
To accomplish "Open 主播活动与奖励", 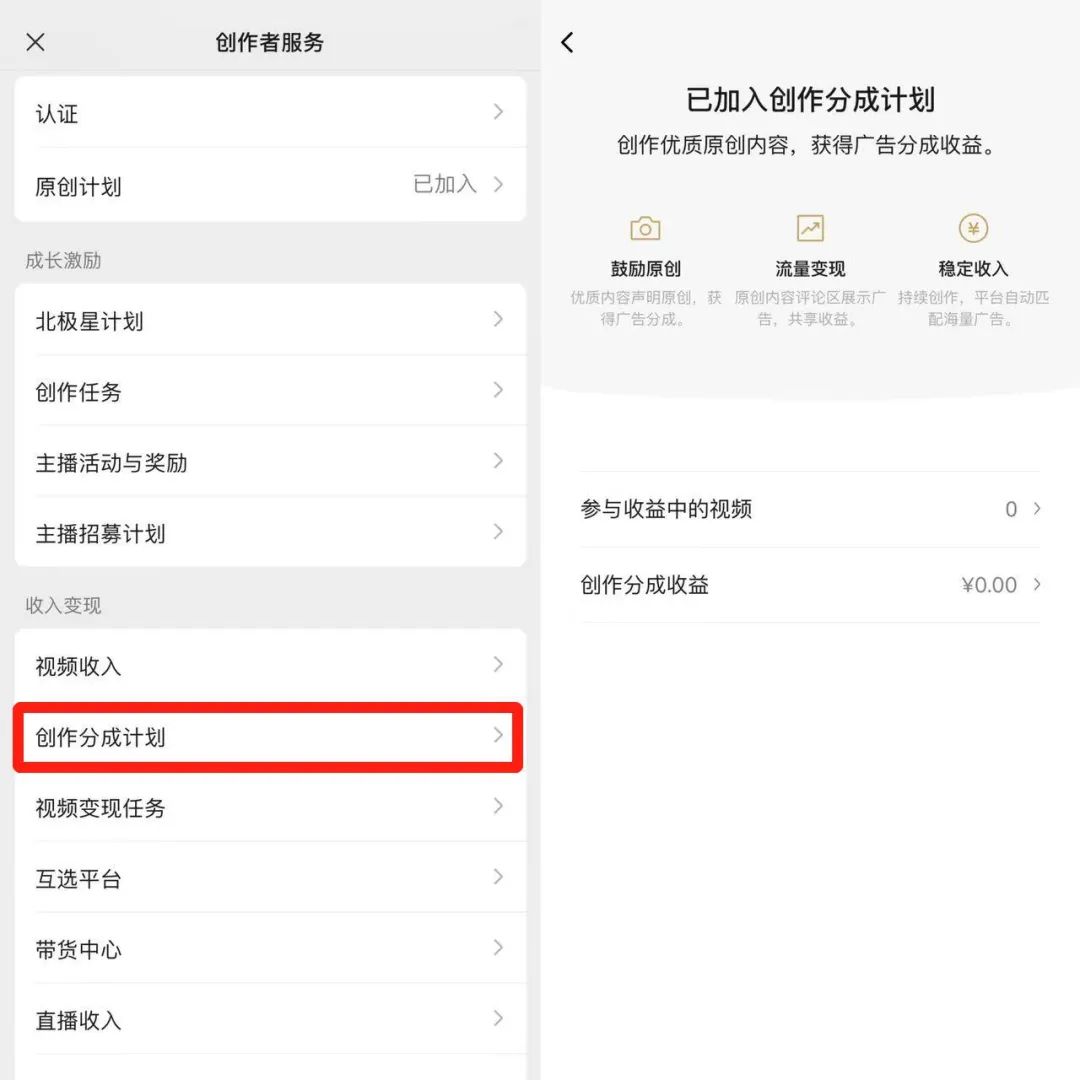I will click(x=269, y=462).
